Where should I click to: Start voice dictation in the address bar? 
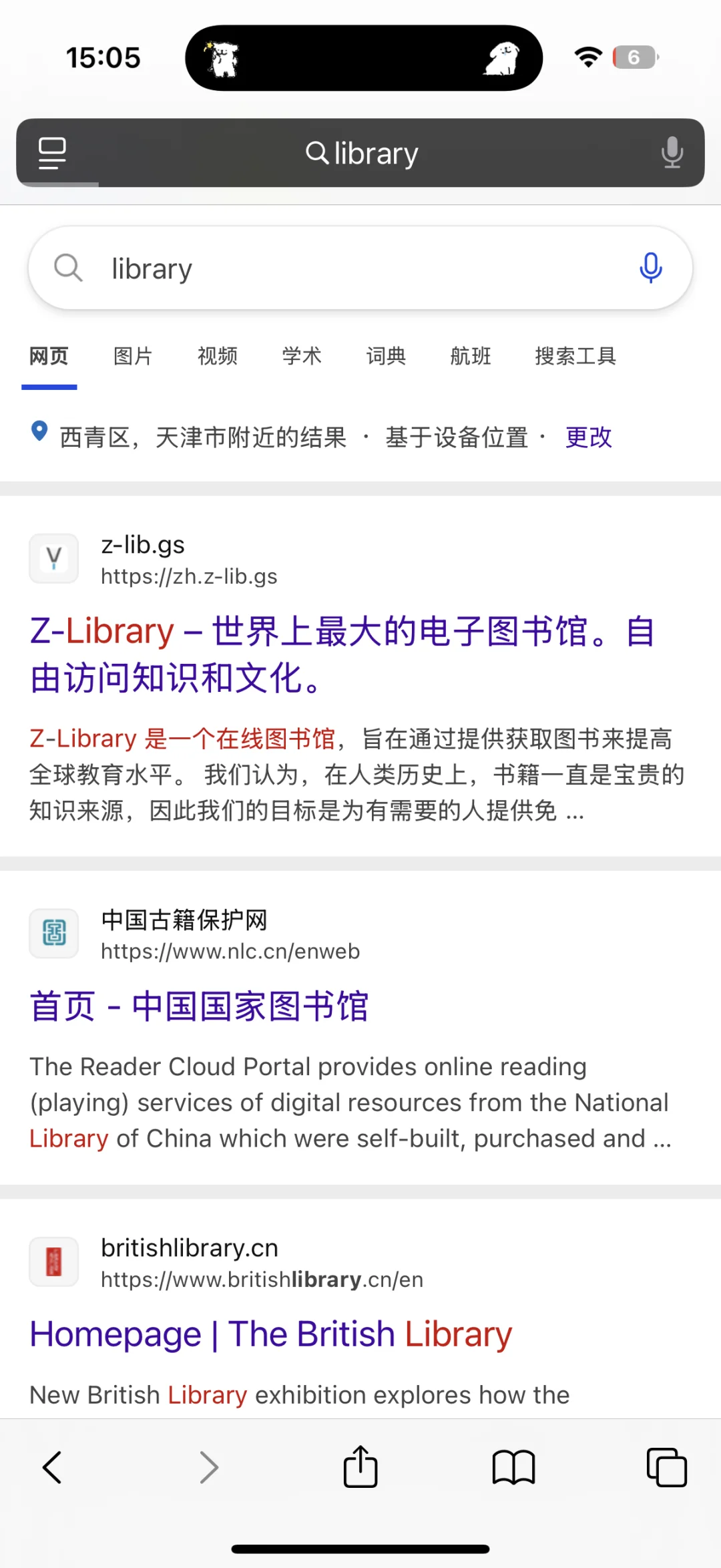click(x=672, y=153)
